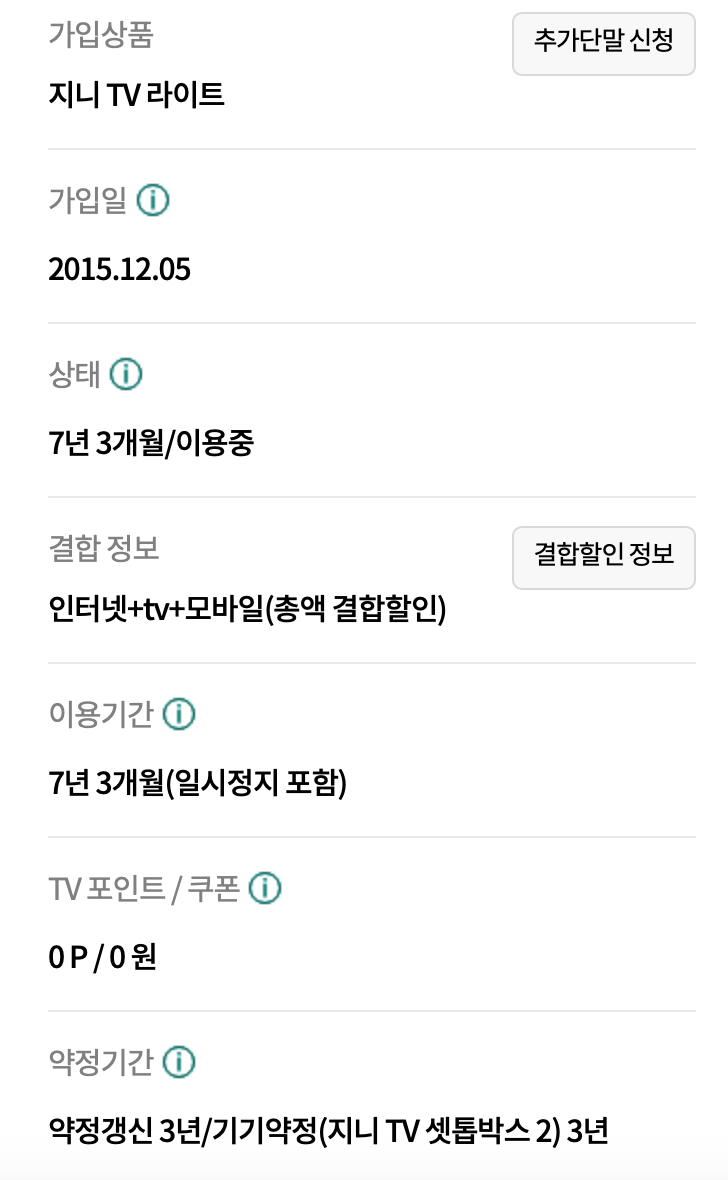Image resolution: width=728 pixels, height=1180 pixels.
Task: Open 결합할인 정보 details
Action: point(603,557)
